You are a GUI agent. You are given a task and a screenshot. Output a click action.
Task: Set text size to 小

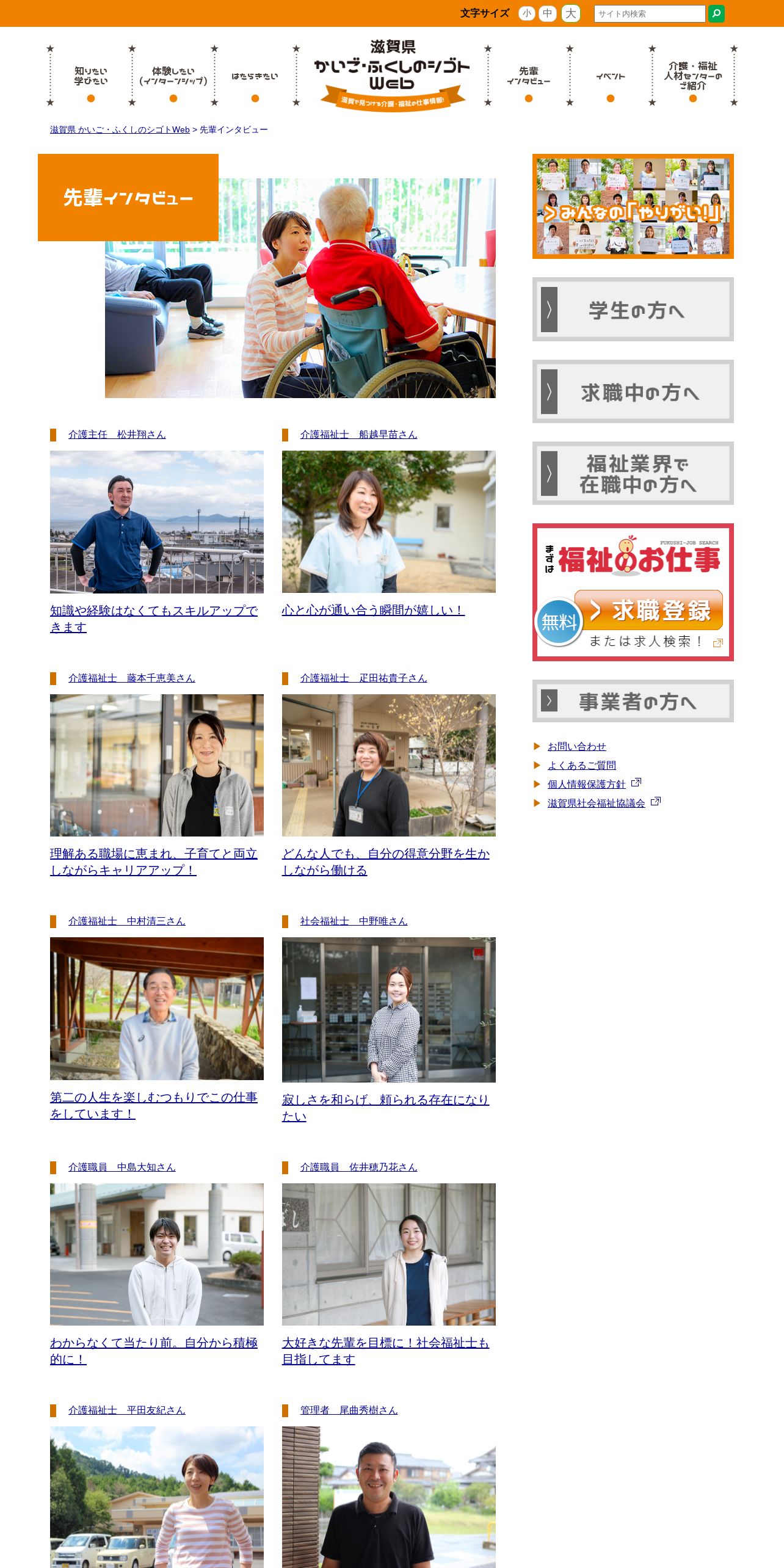click(x=526, y=13)
